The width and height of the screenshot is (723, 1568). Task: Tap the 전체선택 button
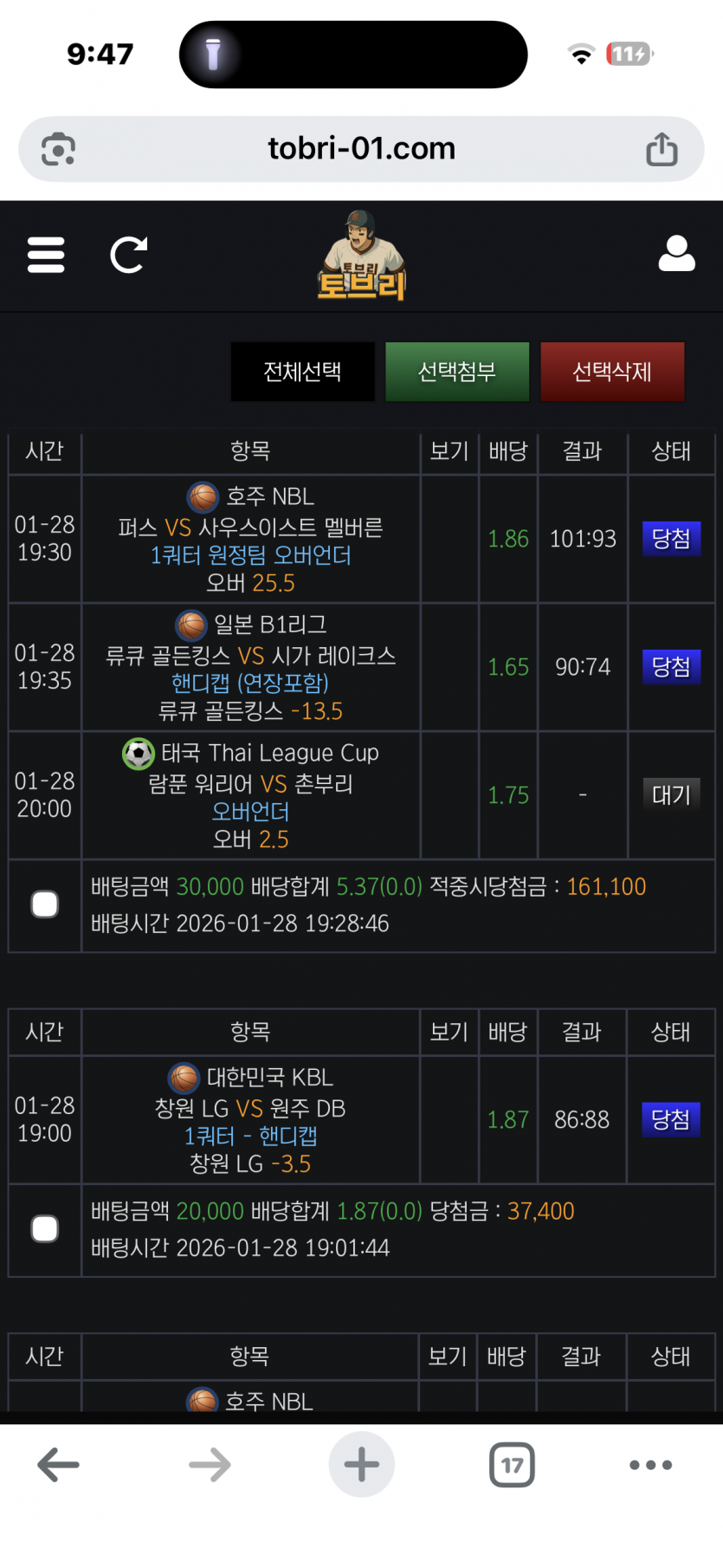[x=302, y=372]
